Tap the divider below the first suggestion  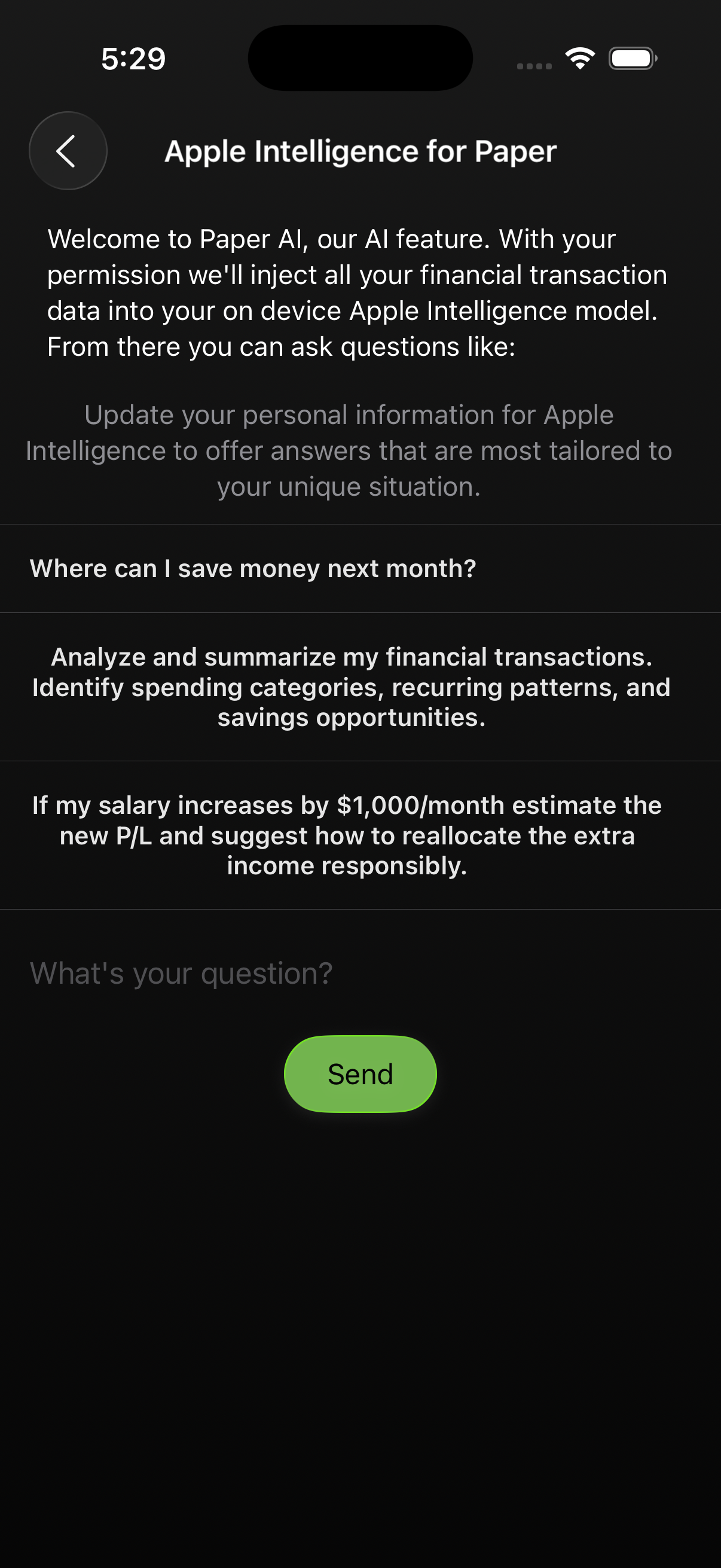tap(360, 612)
